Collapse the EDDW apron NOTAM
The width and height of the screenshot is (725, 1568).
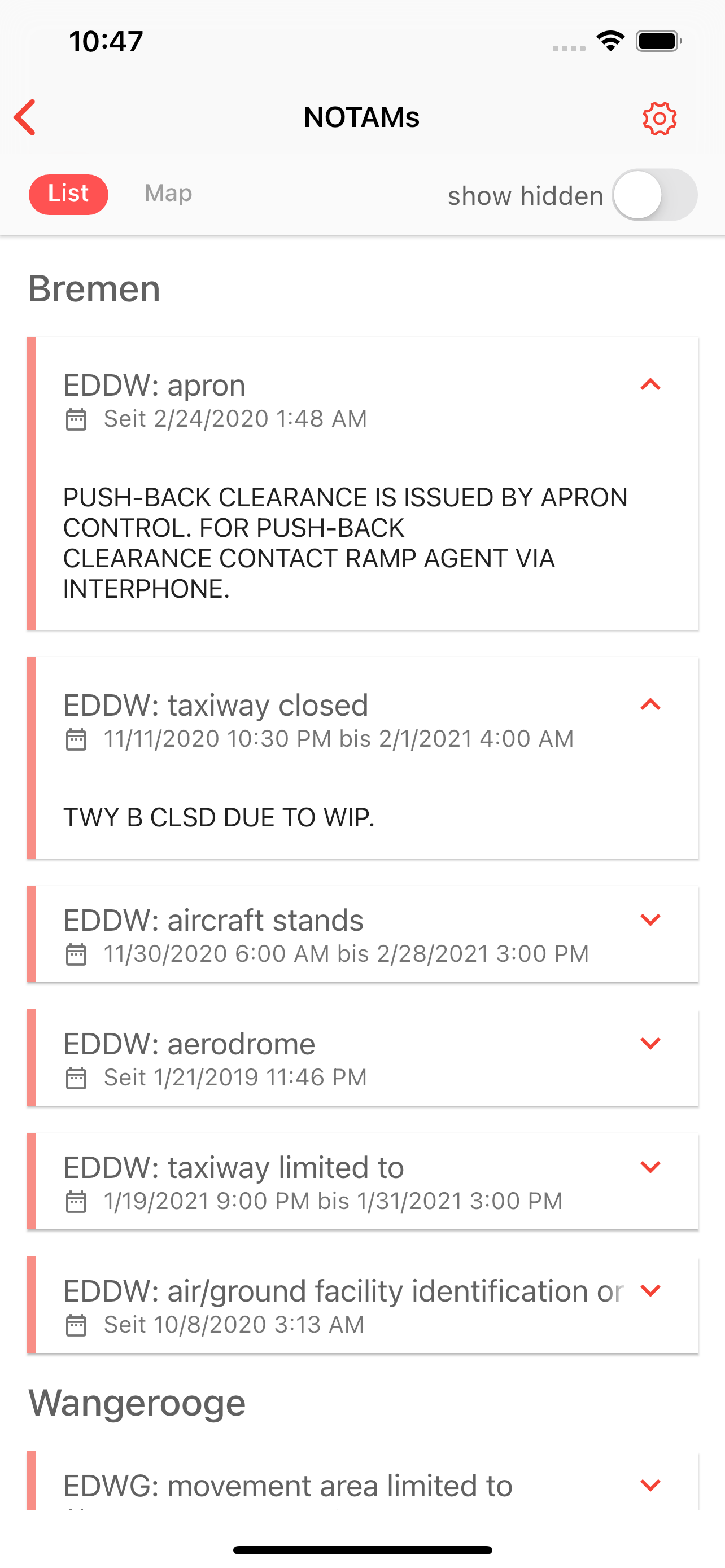(x=650, y=384)
